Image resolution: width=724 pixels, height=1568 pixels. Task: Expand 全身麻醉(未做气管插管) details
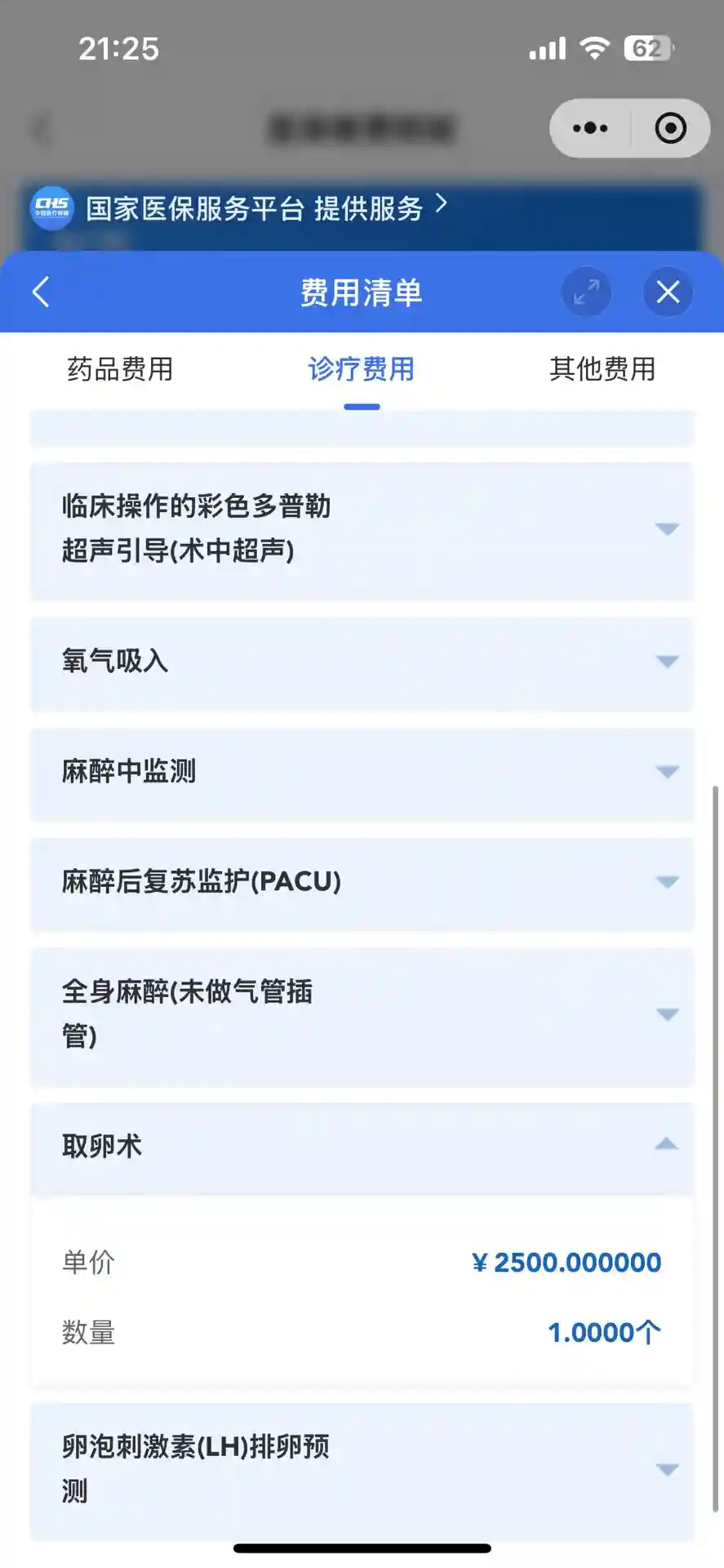(667, 1014)
